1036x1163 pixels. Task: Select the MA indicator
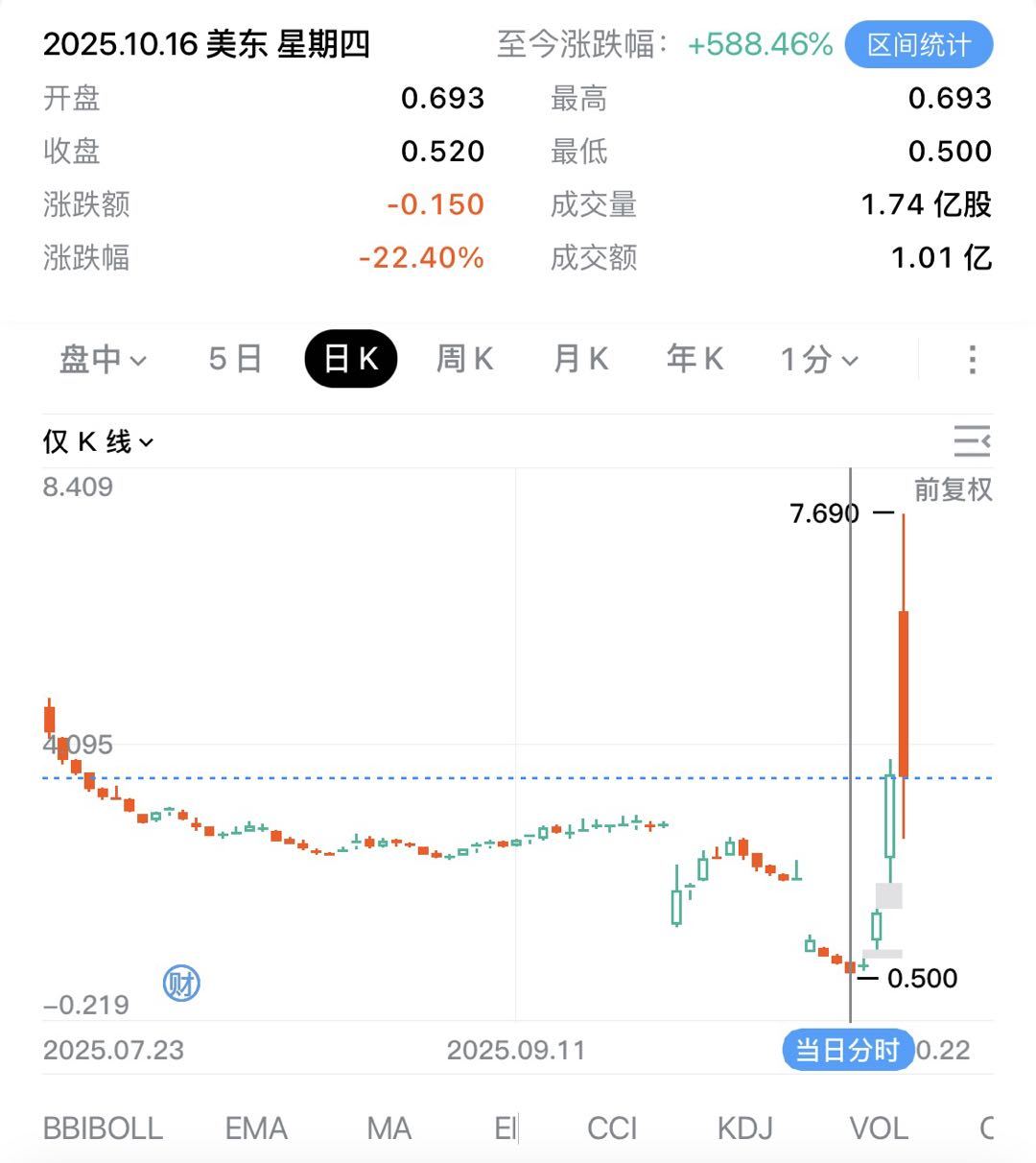click(x=388, y=1128)
